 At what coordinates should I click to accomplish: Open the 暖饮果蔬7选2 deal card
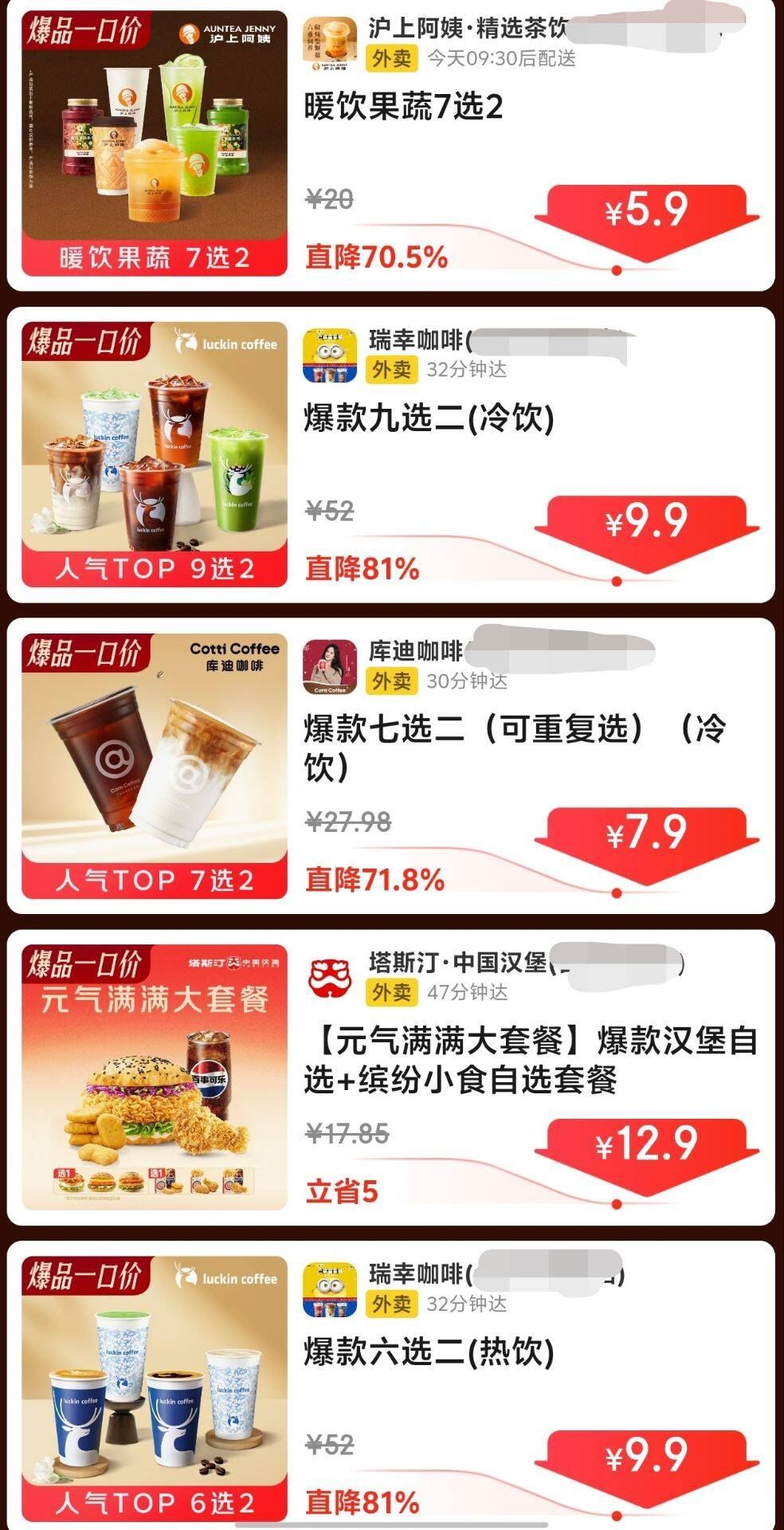tap(403, 106)
